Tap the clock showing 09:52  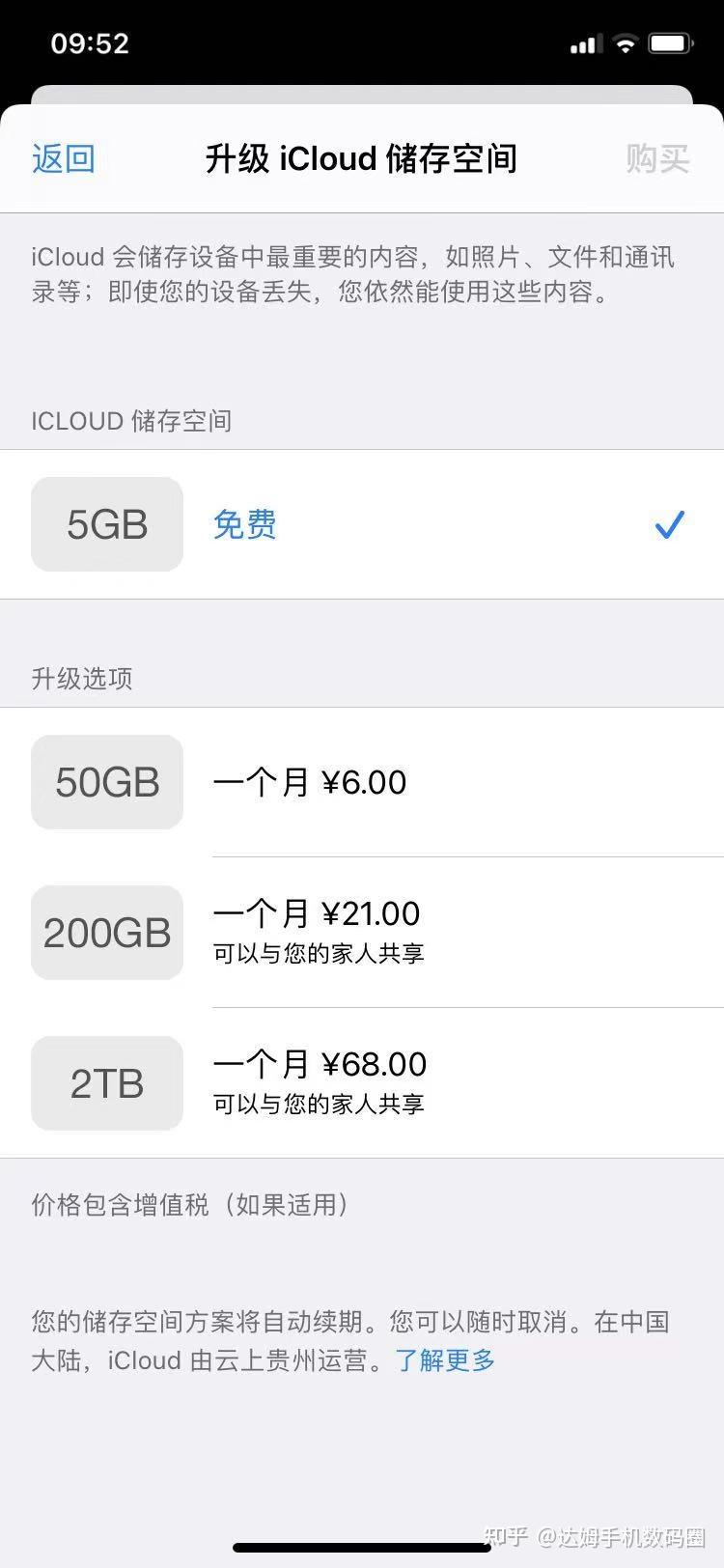click(x=90, y=42)
